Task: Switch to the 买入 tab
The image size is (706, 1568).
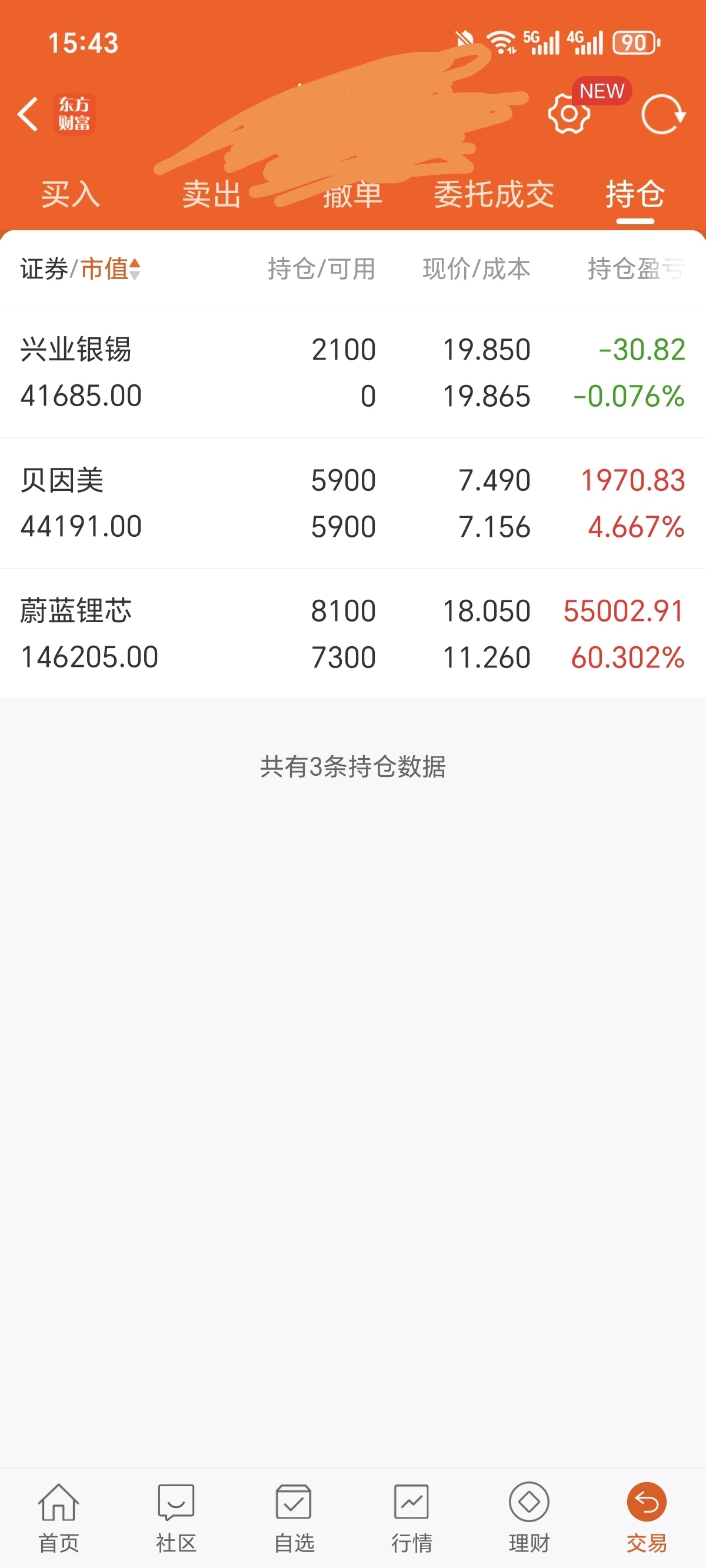Action: click(x=71, y=195)
